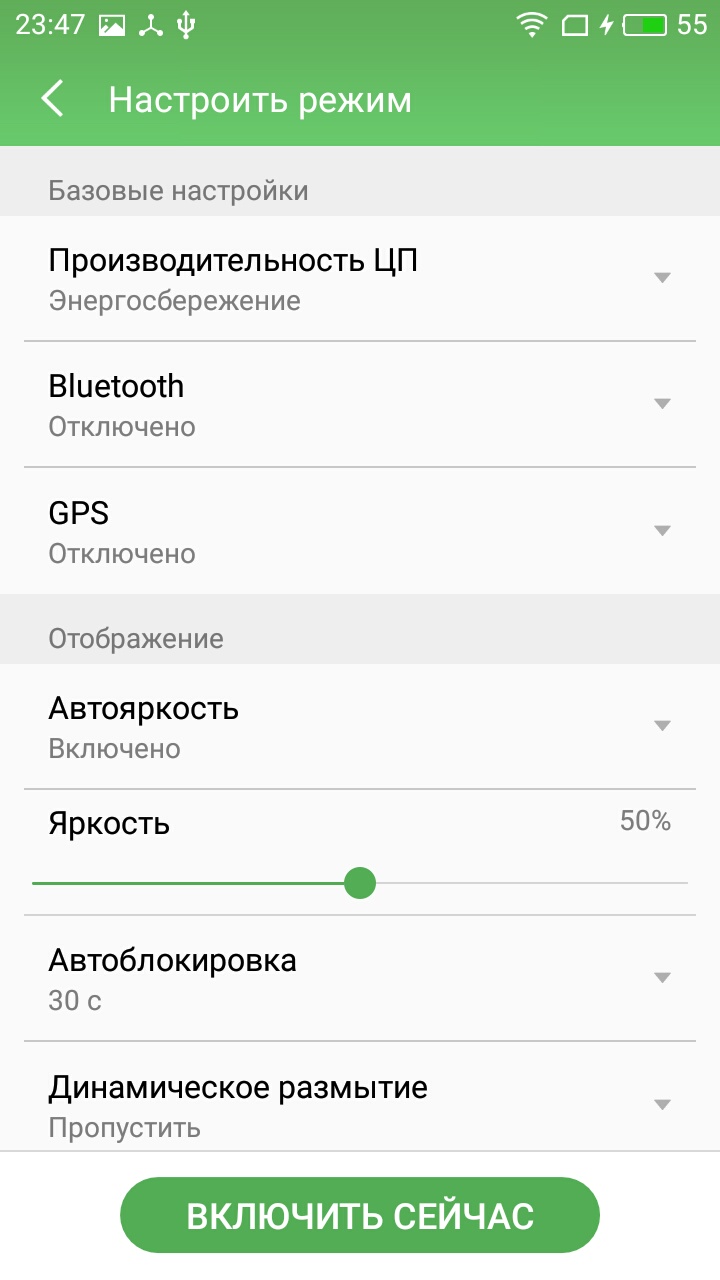Viewport: 720px width, 1280px height.
Task: Select the Автоблокировка timeout dropdown
Action: click(360, 978)
